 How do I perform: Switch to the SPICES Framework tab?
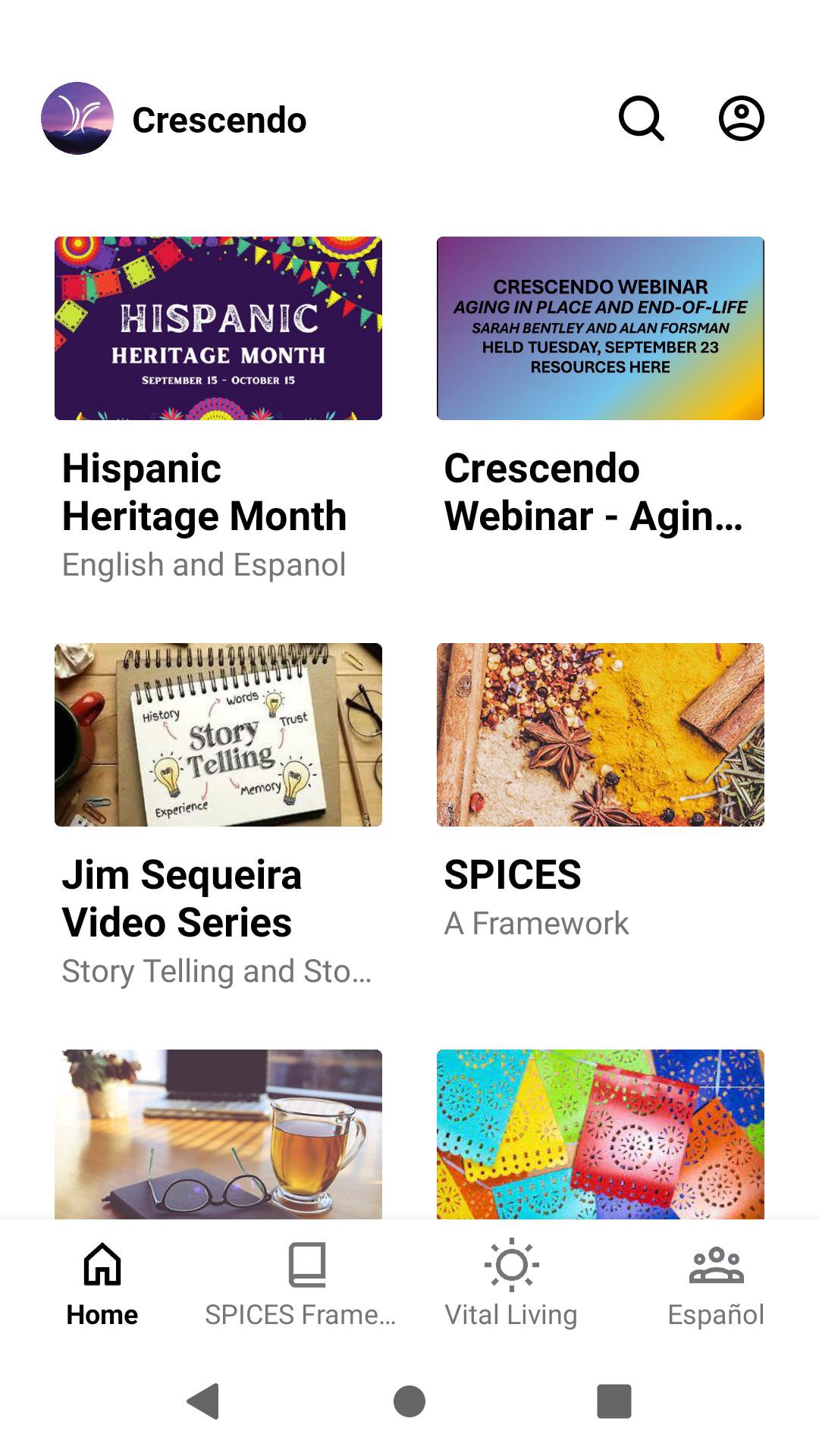307,1283
